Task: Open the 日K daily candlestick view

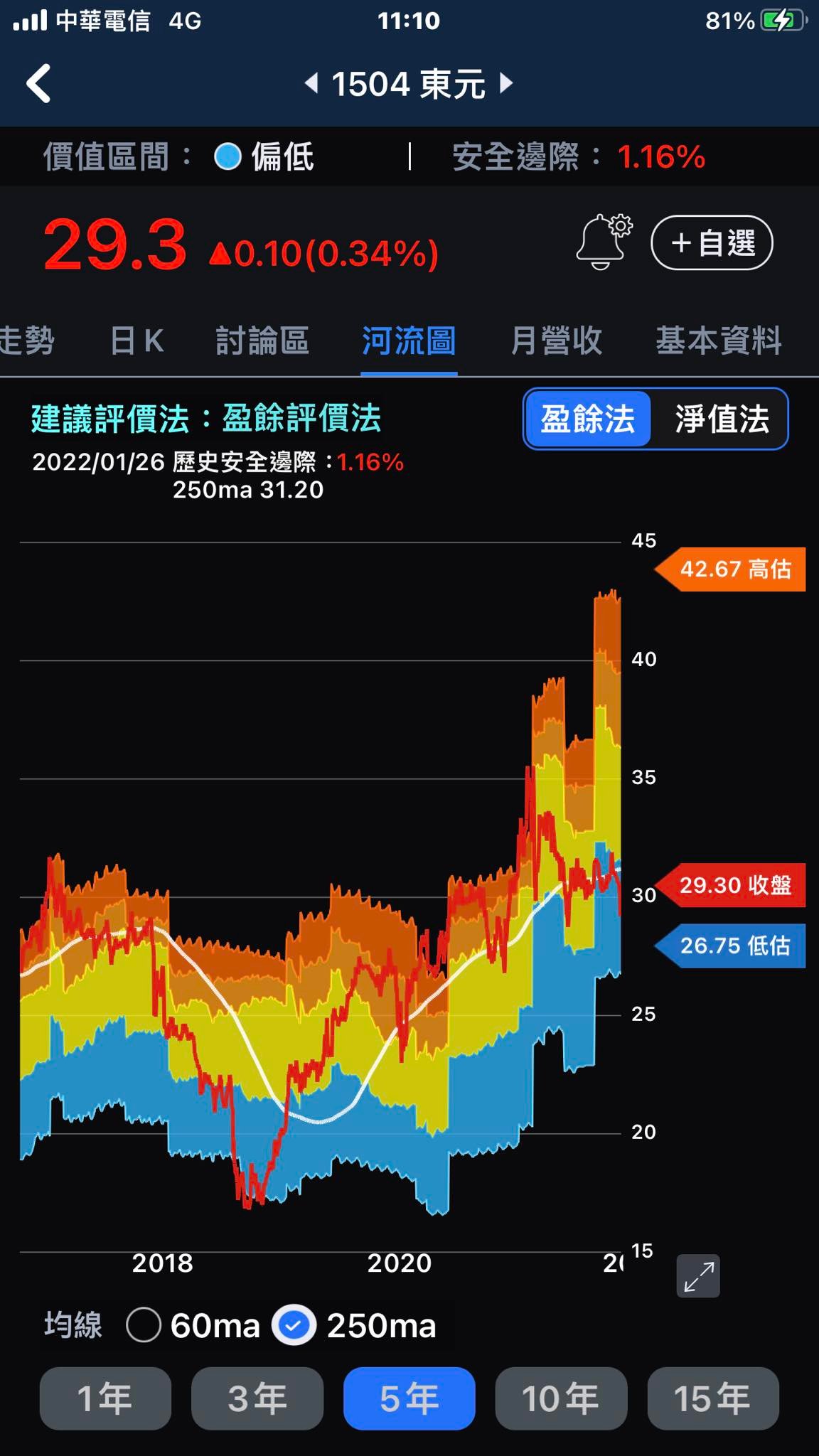Action: (137, 341)
